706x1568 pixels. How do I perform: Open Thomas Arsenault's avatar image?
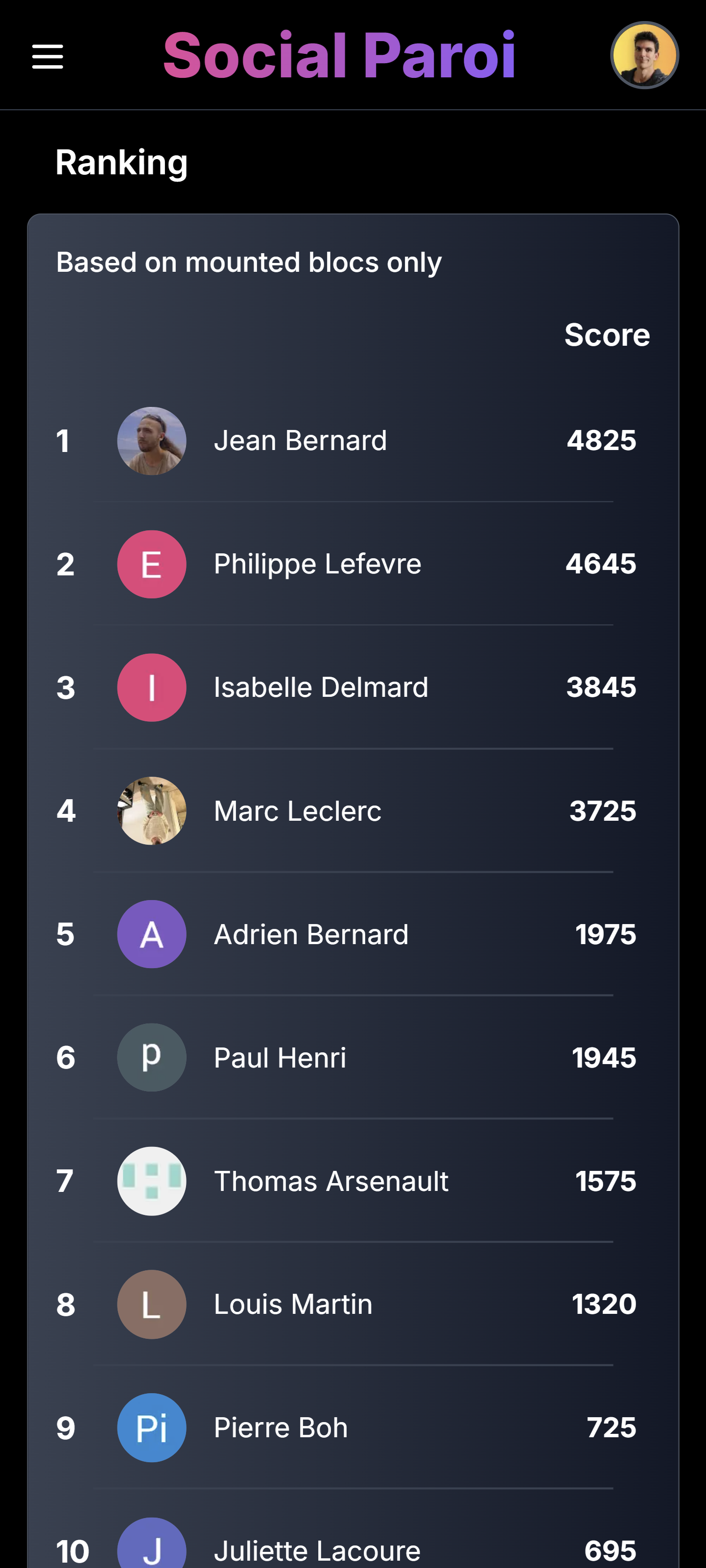coord(152,1181)
